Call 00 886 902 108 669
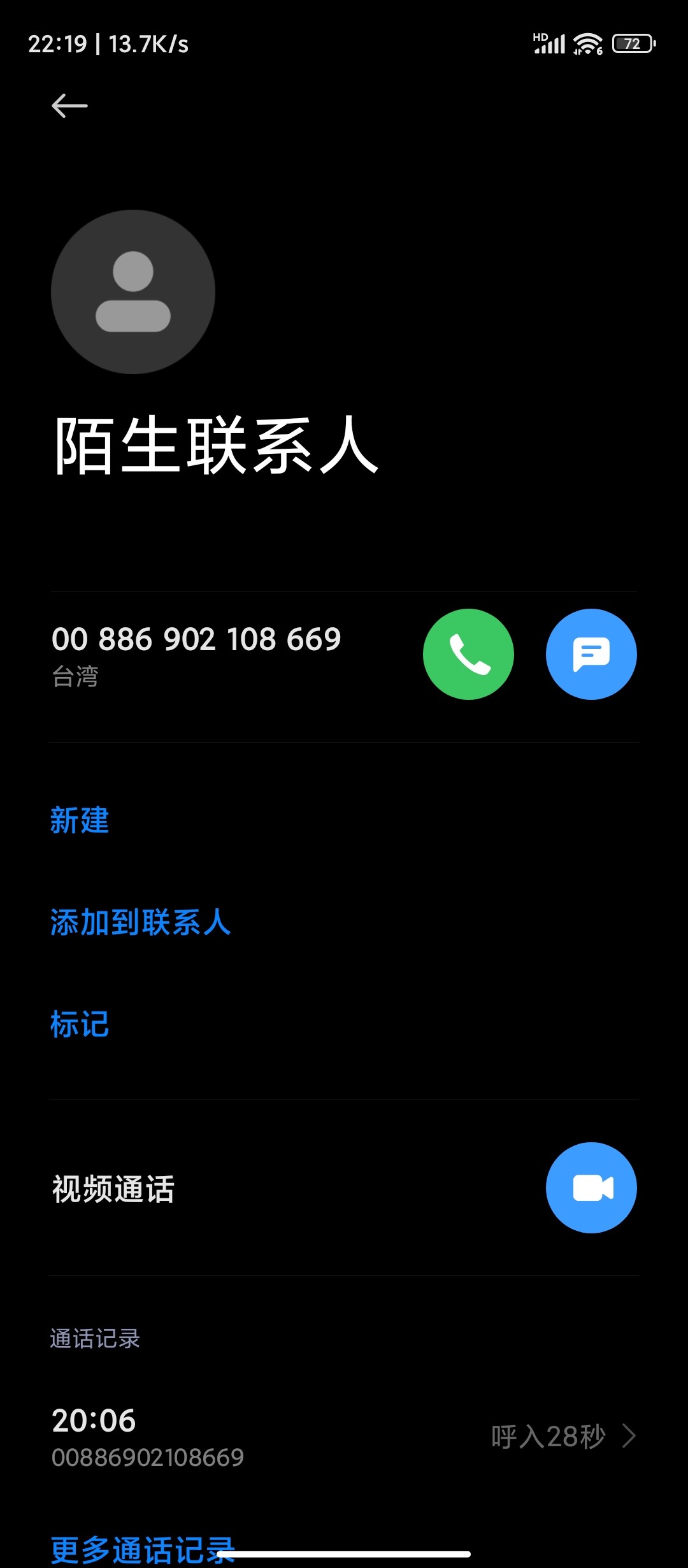Viewport: 688px width, 1568px height. 468,654
